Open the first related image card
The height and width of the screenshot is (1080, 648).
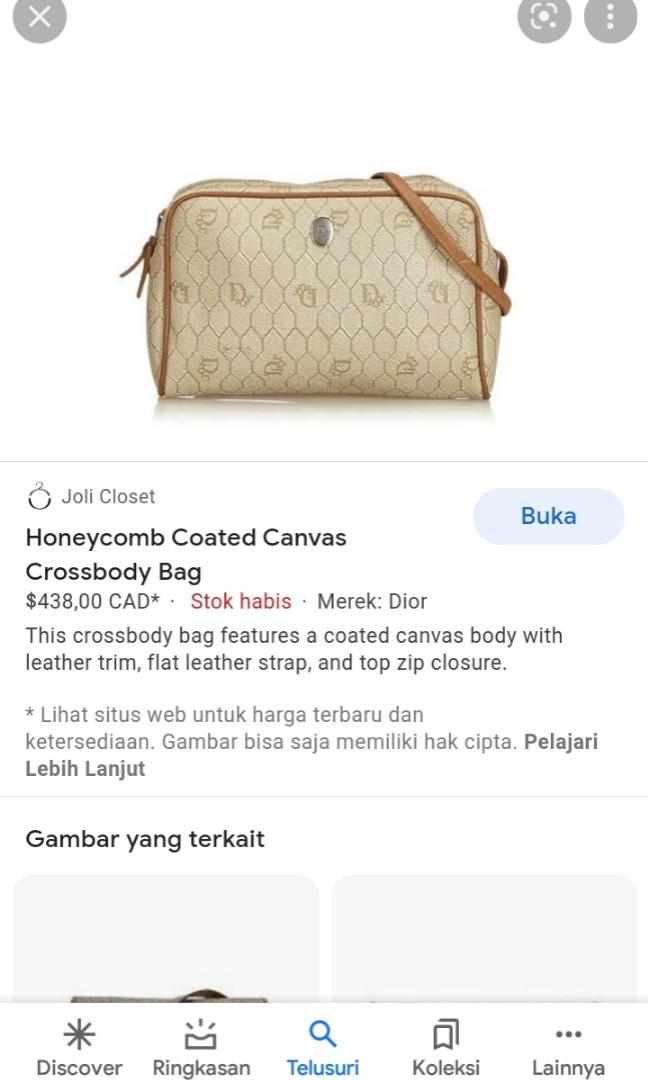166,940
